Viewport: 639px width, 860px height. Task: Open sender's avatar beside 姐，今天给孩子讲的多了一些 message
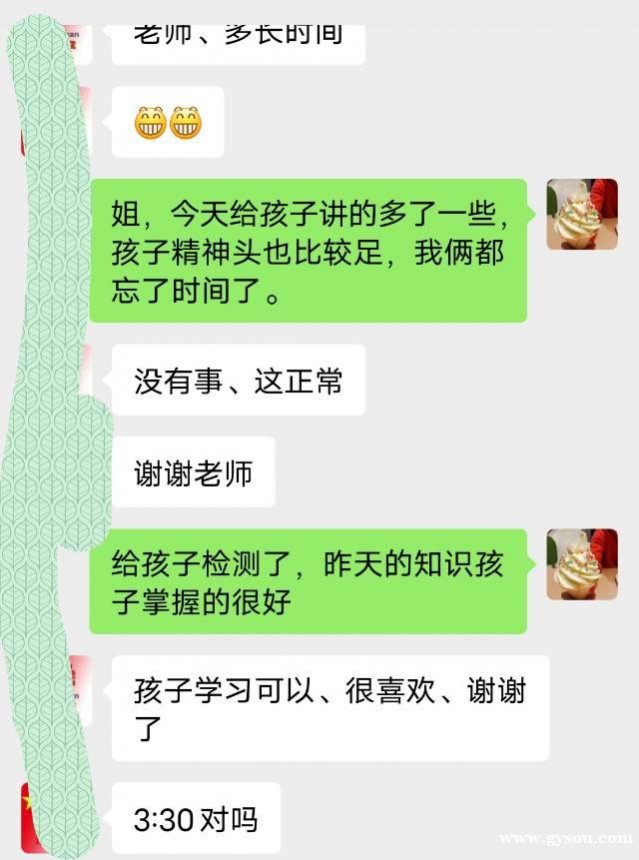pyautogui.click(x=581, y=214)
